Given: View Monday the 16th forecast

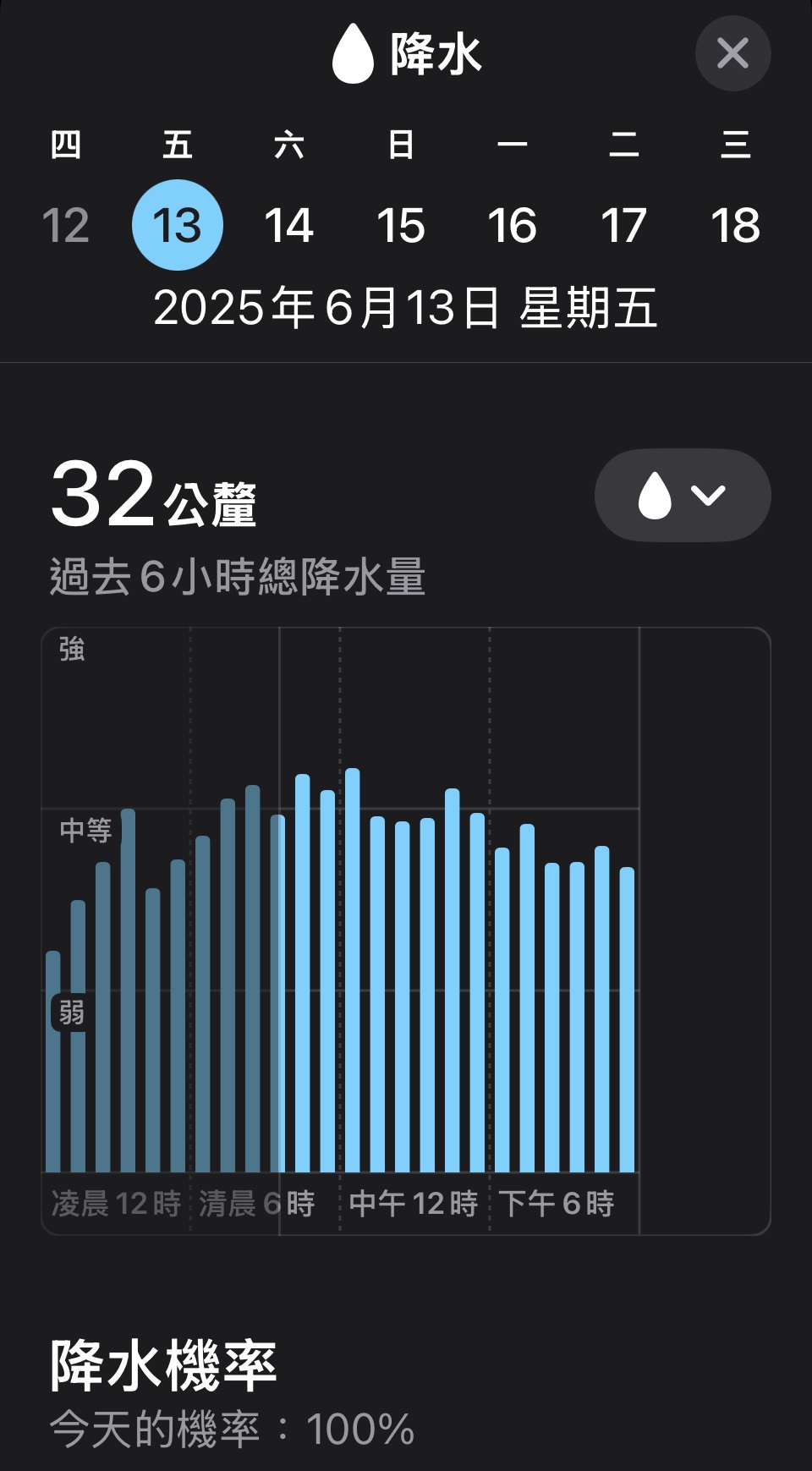Looking at the screenshot, I should click(513, 225).
